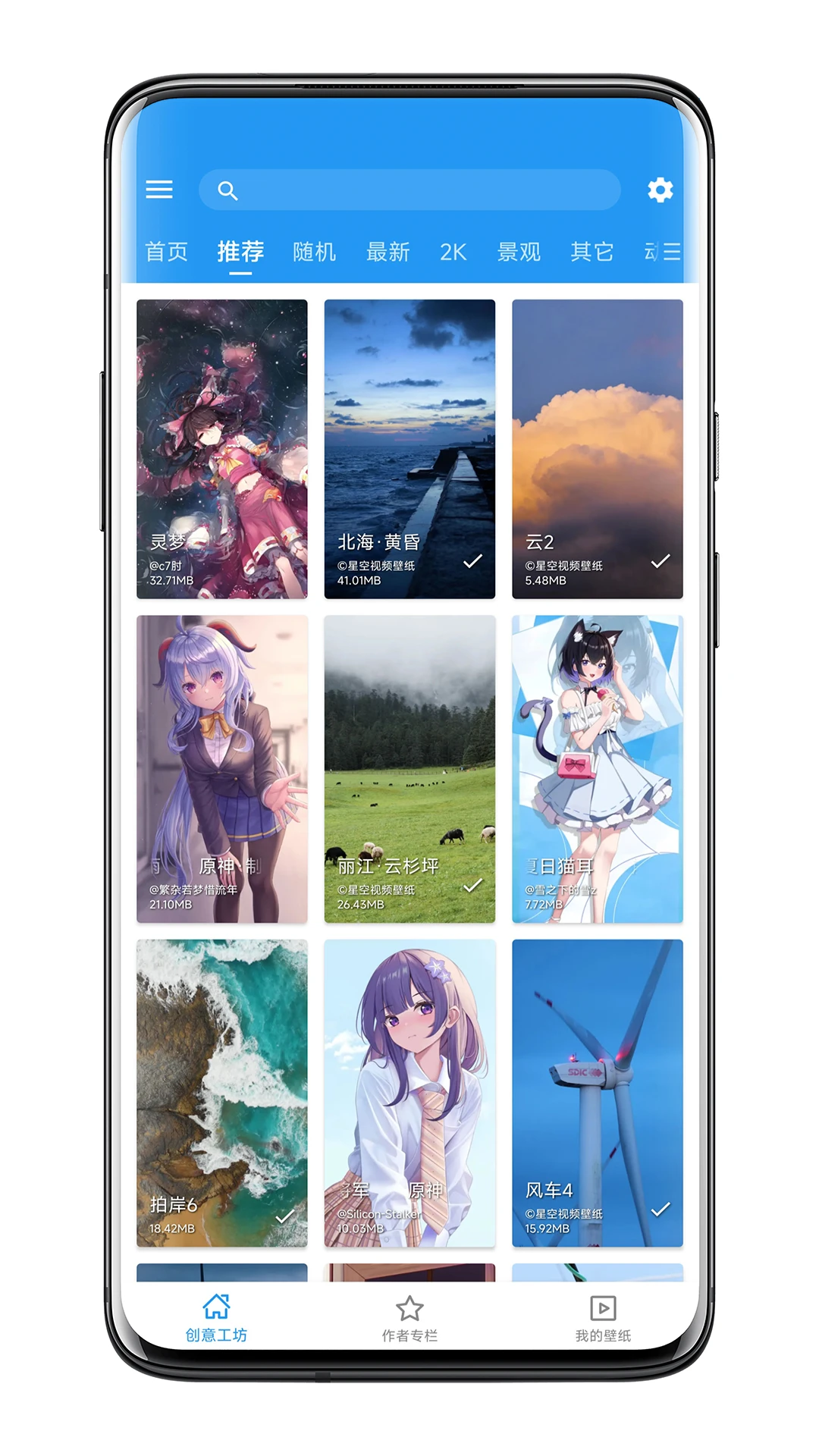Open the 丽江·云杉坪 wallpaper
The image size is (819, 1456).
click(409, 768)
